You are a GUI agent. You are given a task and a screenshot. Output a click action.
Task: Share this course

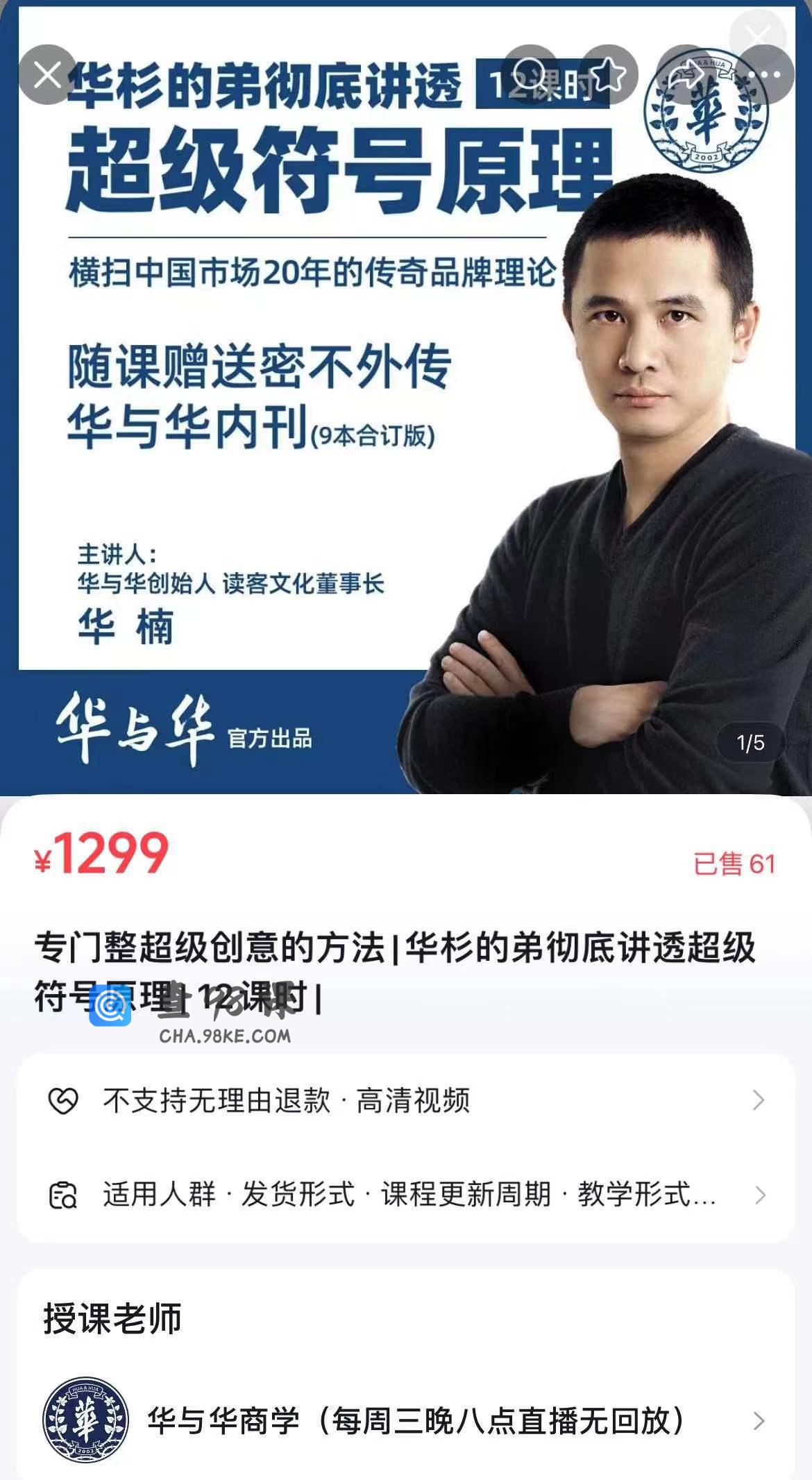point(686,74)
